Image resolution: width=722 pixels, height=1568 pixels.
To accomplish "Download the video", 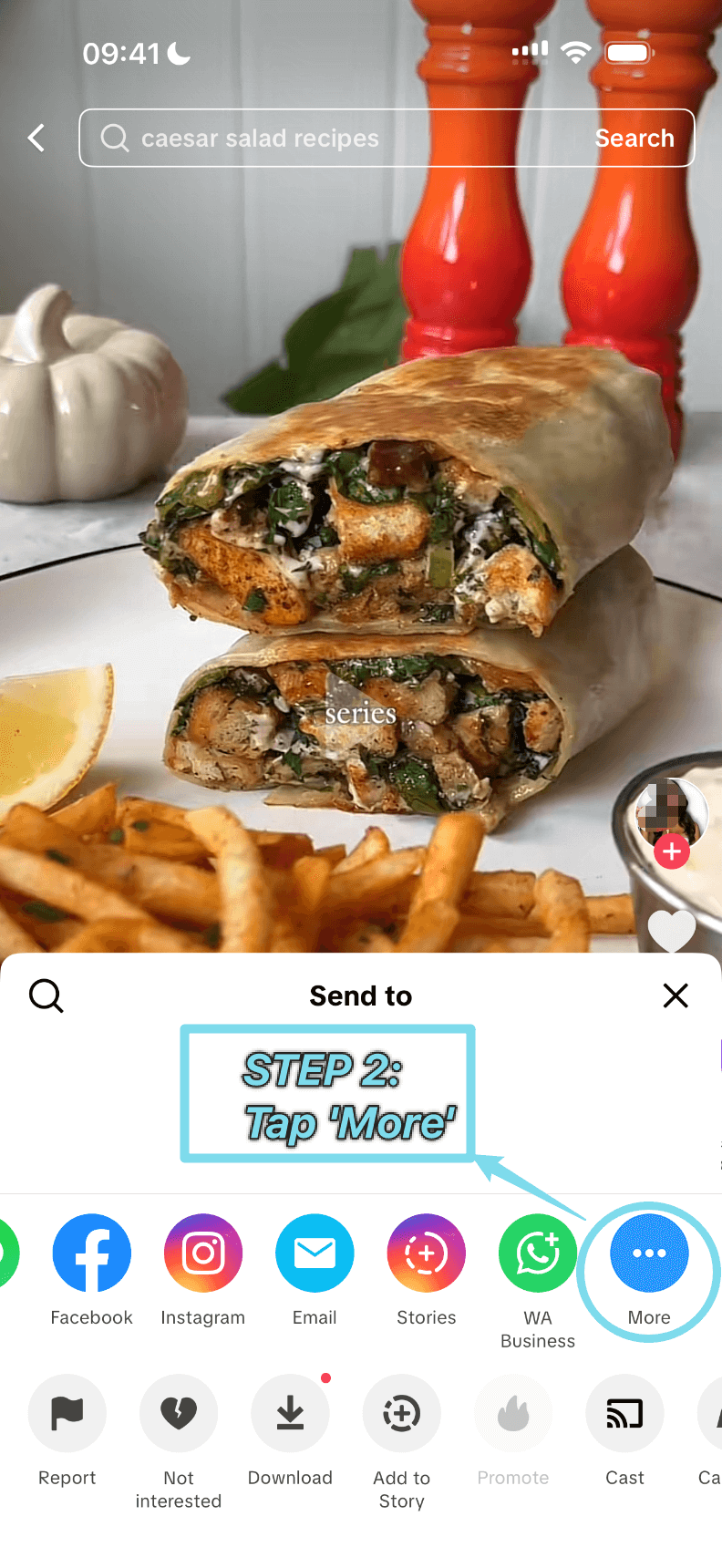I will (x=290, y=1413).
